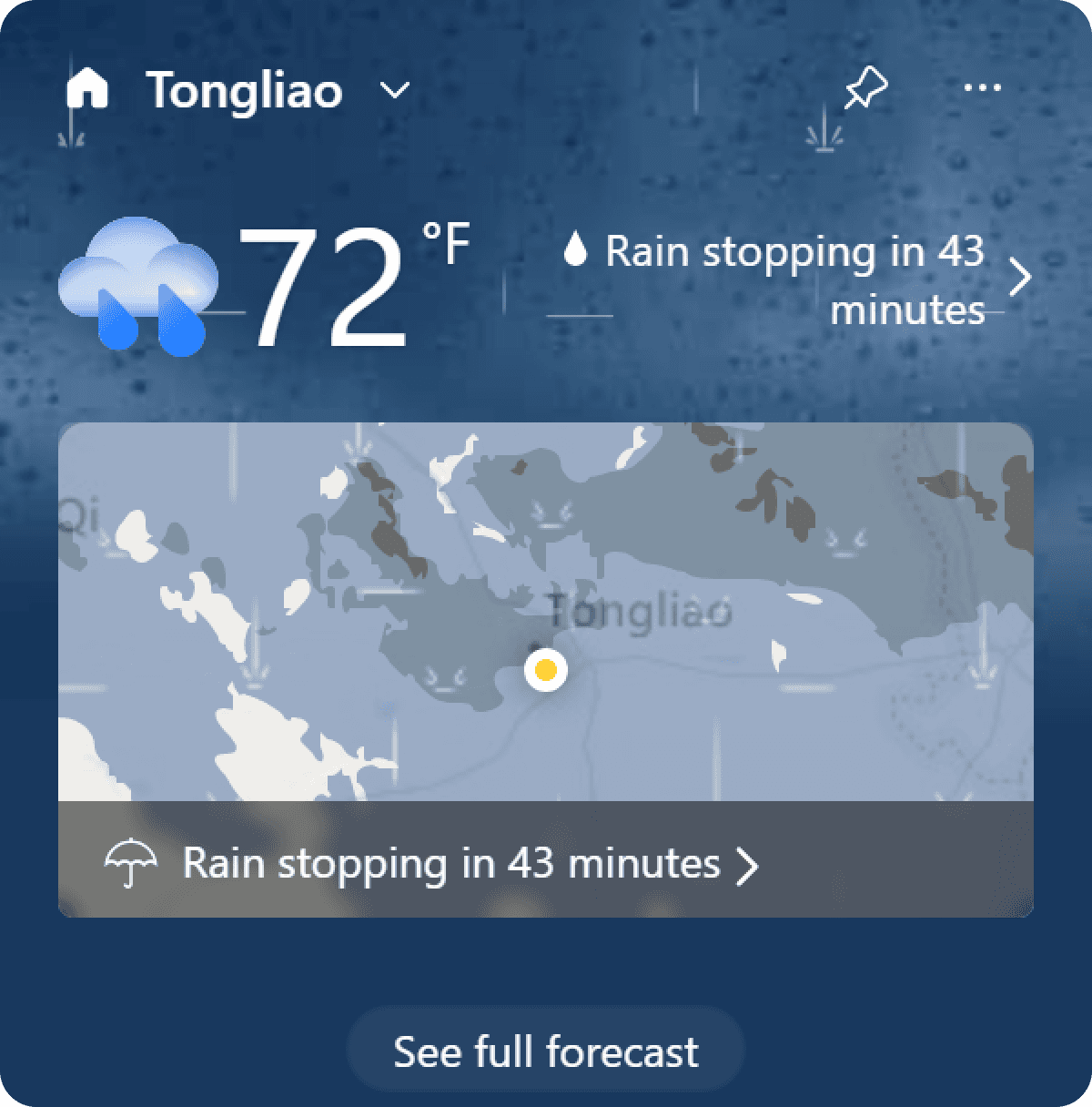Pin the weather widget
The image size is (1092, 1107).
(x=865, y=89)
